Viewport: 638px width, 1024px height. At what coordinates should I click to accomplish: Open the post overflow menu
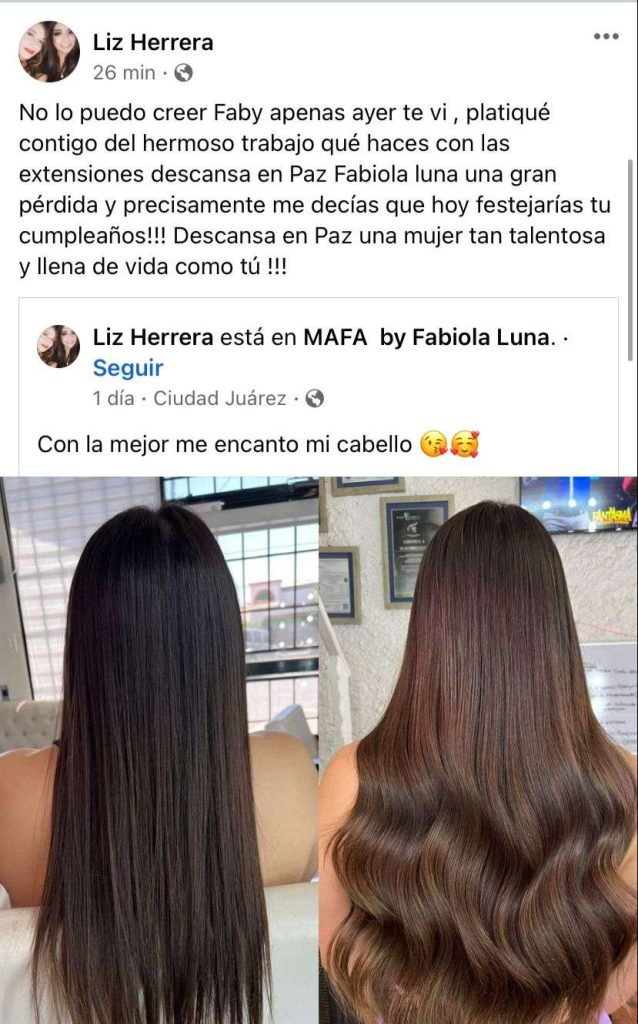coord(606,37)
